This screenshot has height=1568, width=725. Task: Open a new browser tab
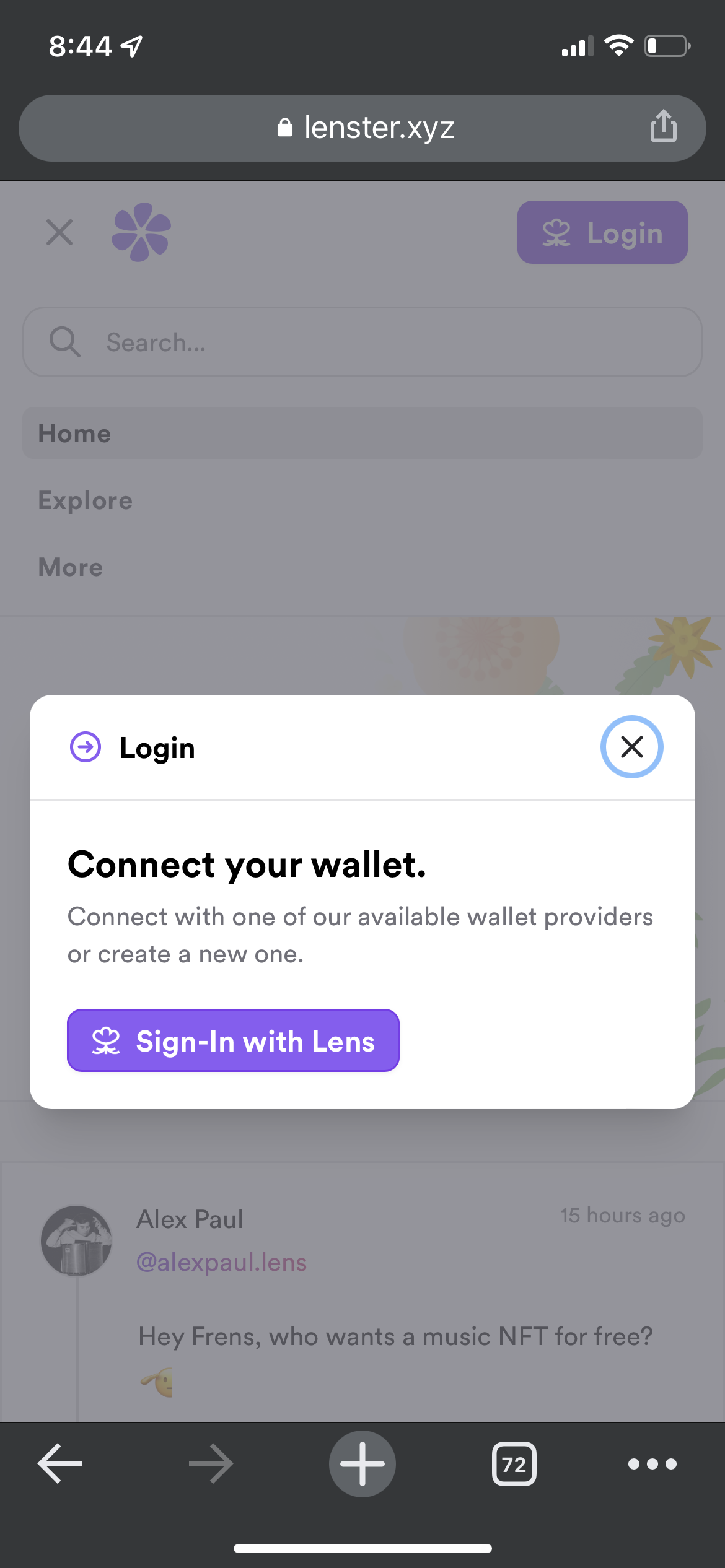point(362,1463)
